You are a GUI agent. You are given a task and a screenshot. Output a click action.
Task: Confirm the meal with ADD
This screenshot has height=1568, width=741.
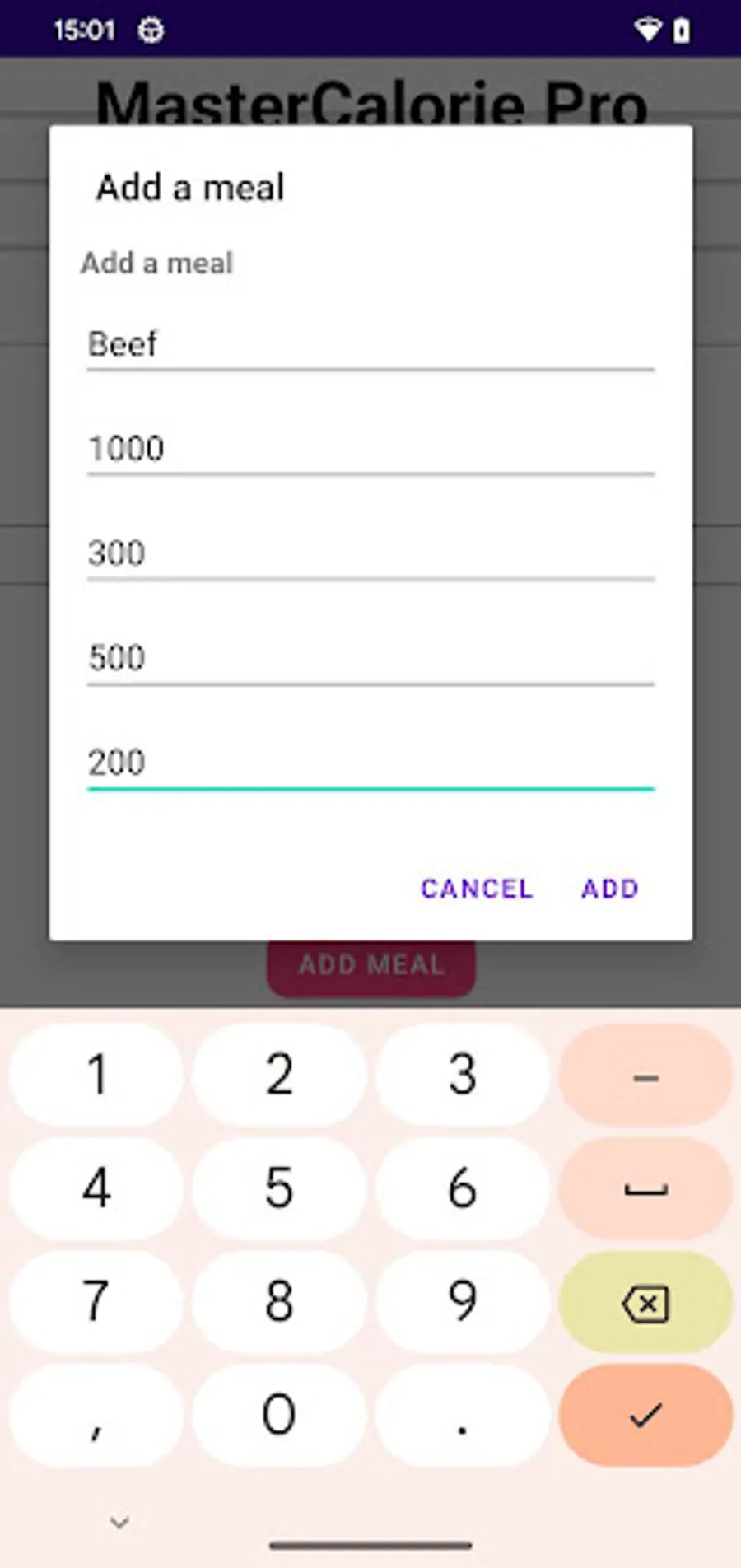[610, 889]
